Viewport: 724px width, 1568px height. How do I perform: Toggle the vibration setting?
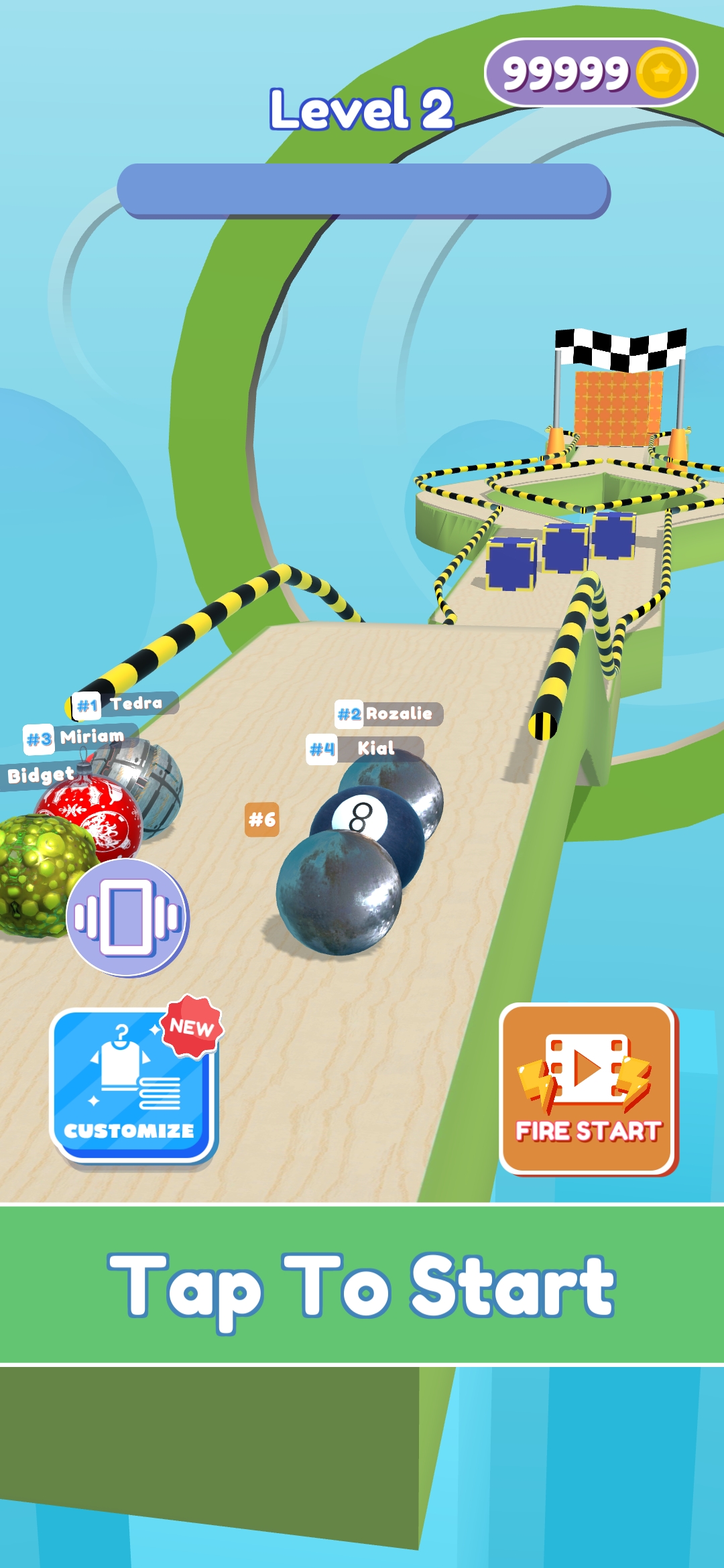point(127,917)
